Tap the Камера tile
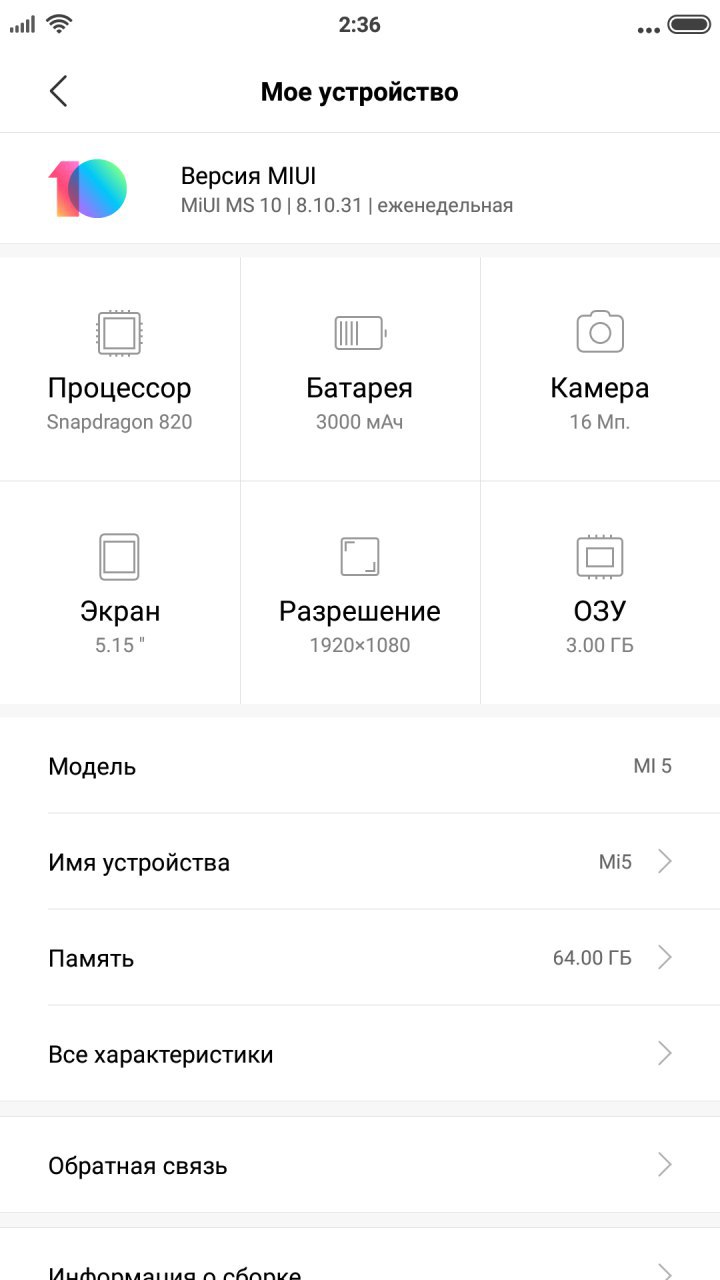The width and height of the screenshot is (720, 1280). click(x=600, y=369)
